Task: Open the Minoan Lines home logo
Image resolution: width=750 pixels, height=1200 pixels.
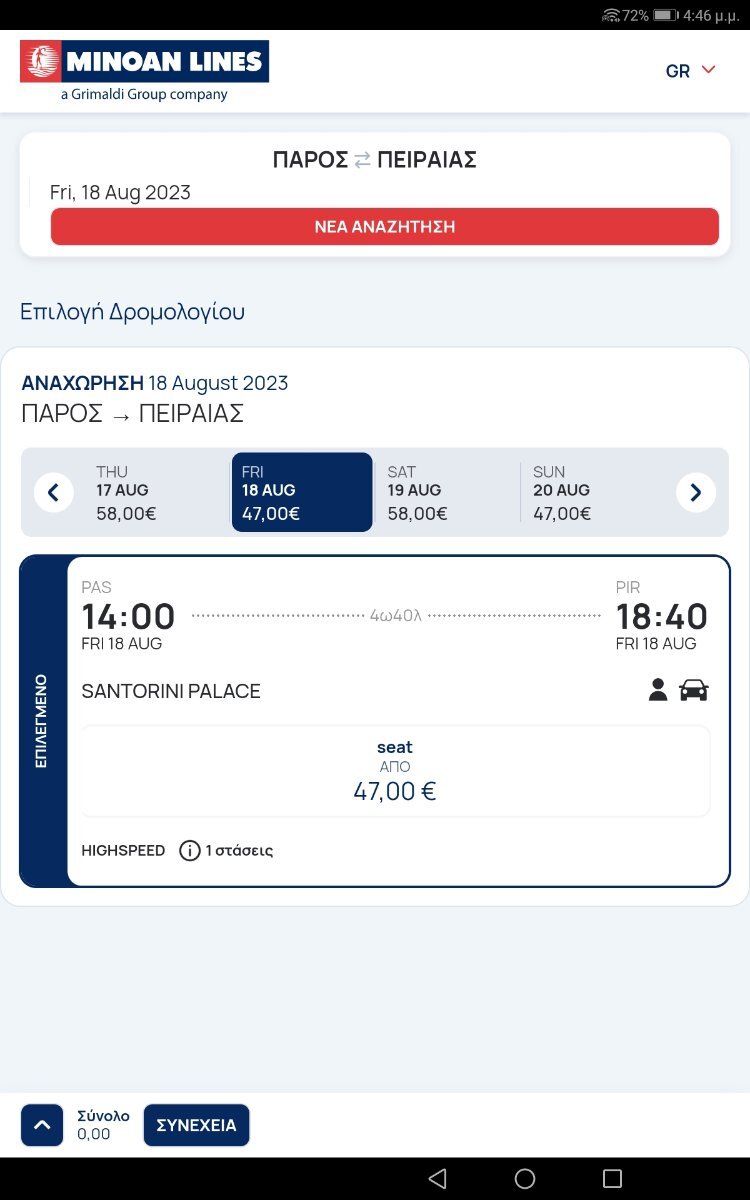Action: [145, 71]
